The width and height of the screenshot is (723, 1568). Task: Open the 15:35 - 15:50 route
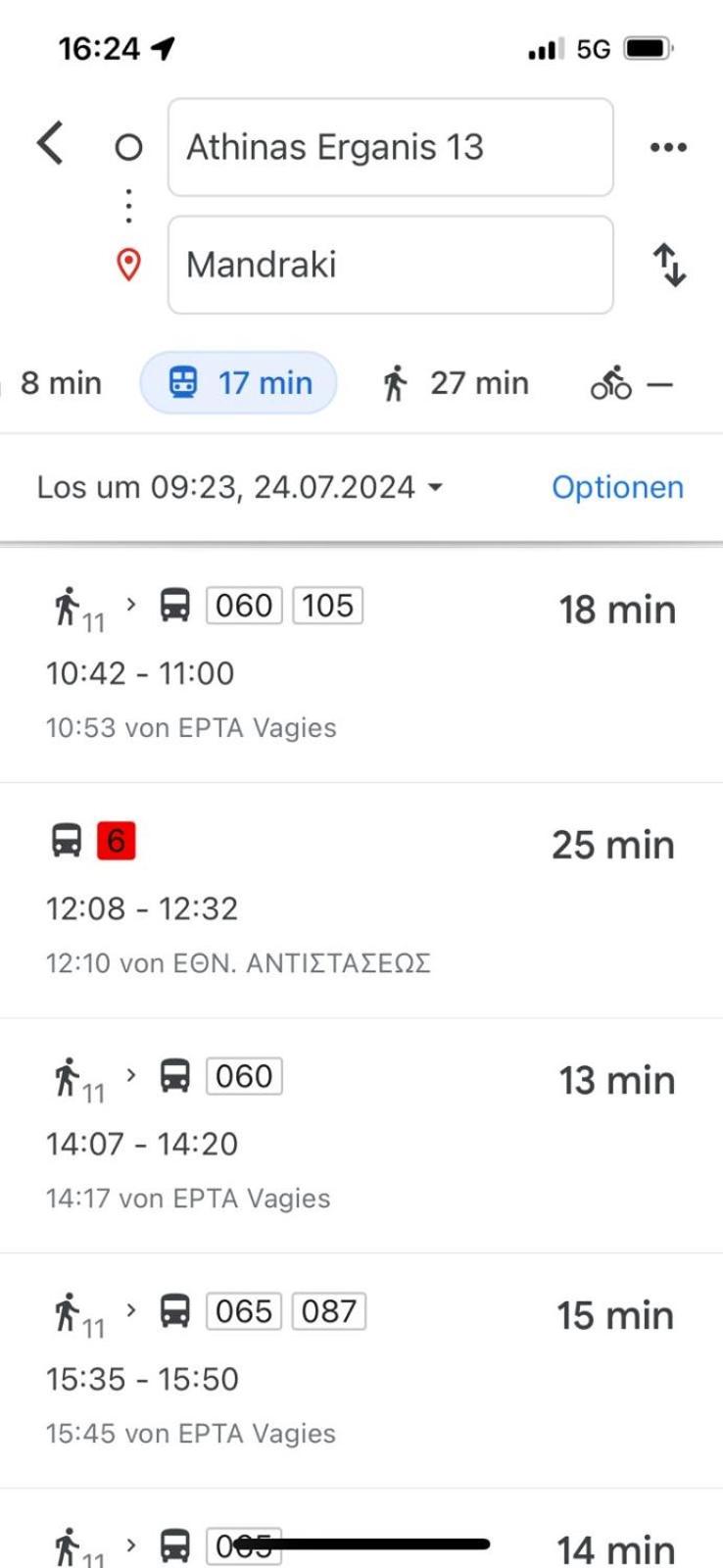click(361, 1371)
